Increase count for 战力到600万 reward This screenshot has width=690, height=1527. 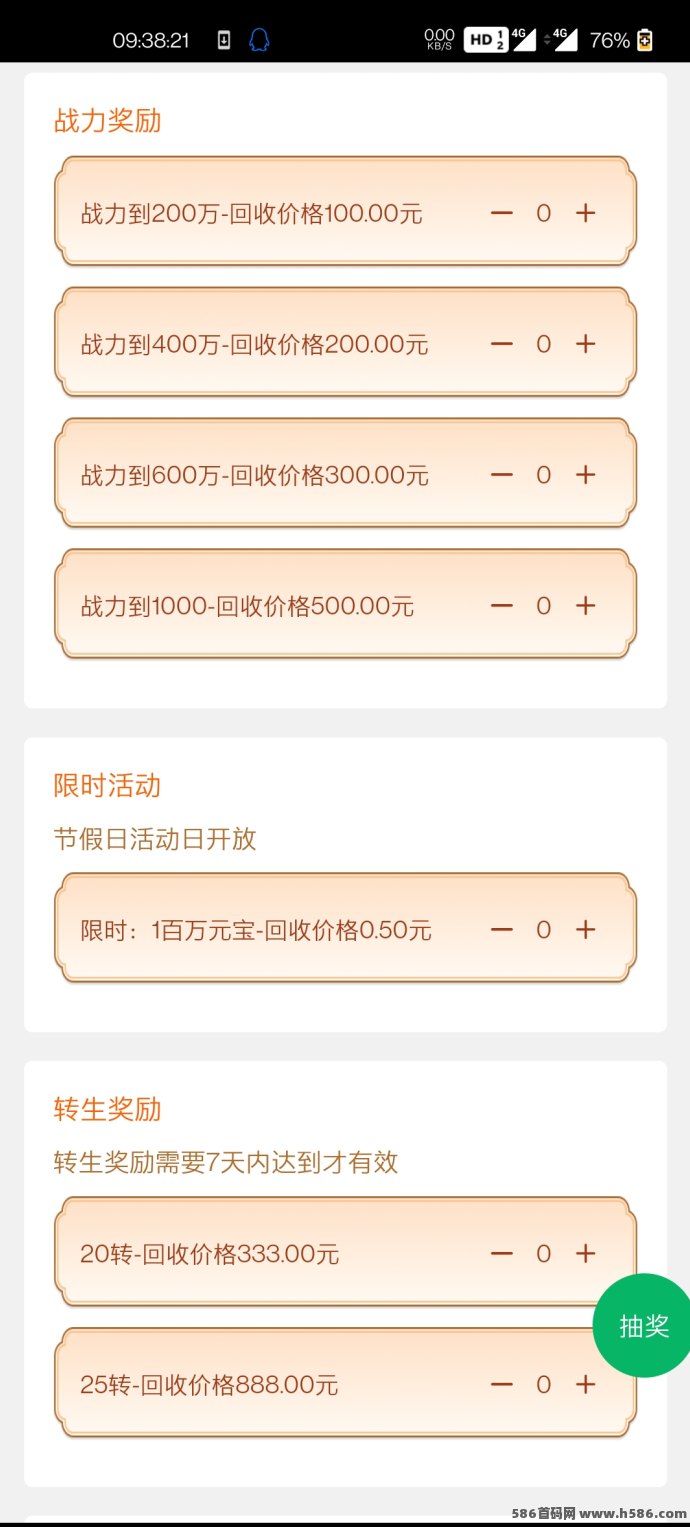pos(586,475)
